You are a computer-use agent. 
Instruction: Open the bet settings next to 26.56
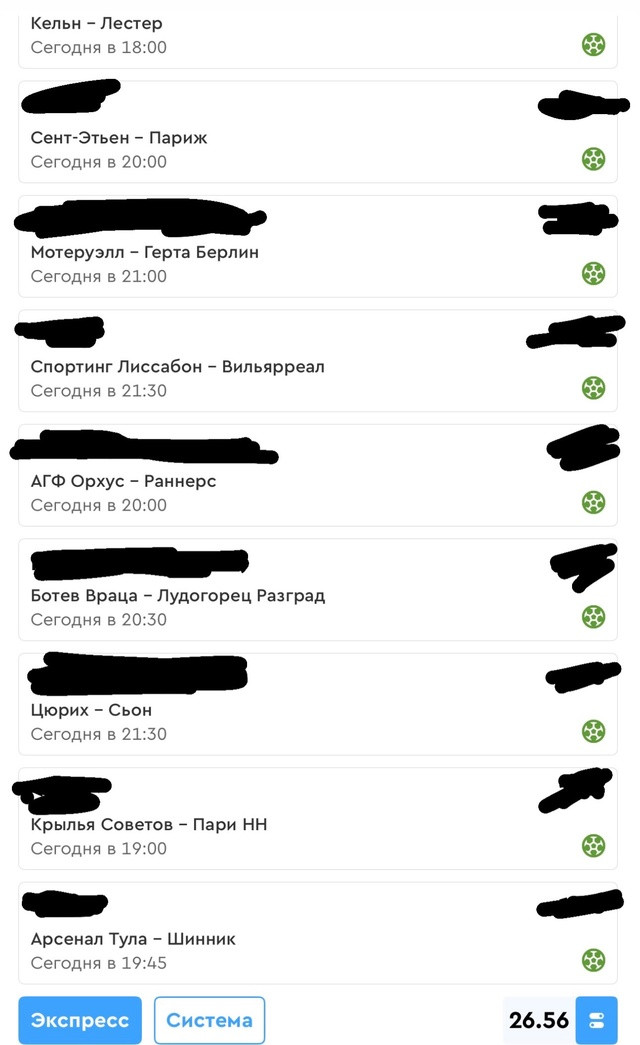(597, 1020)
